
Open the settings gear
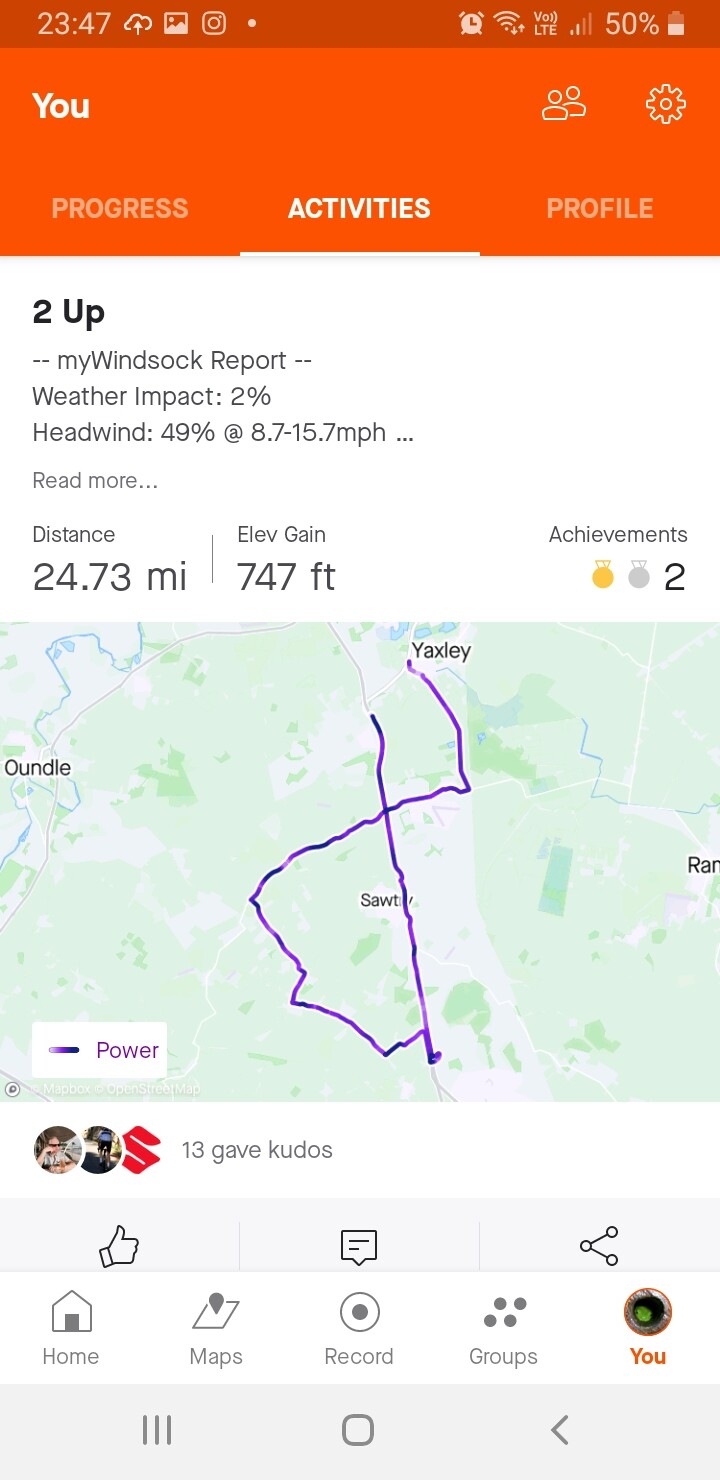pos(666,104)
